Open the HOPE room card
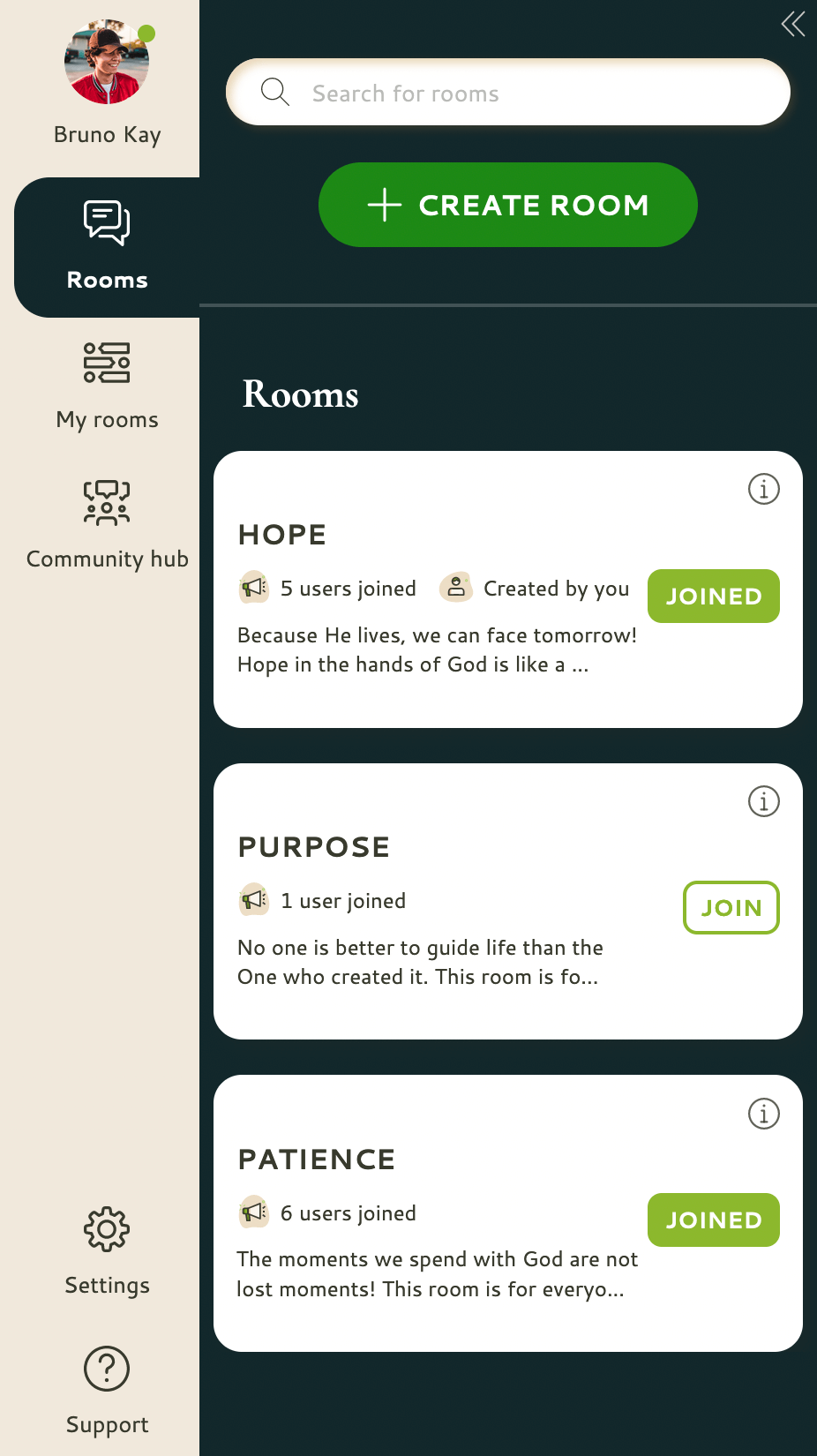 pyautogui.click(x=508, y=589)
